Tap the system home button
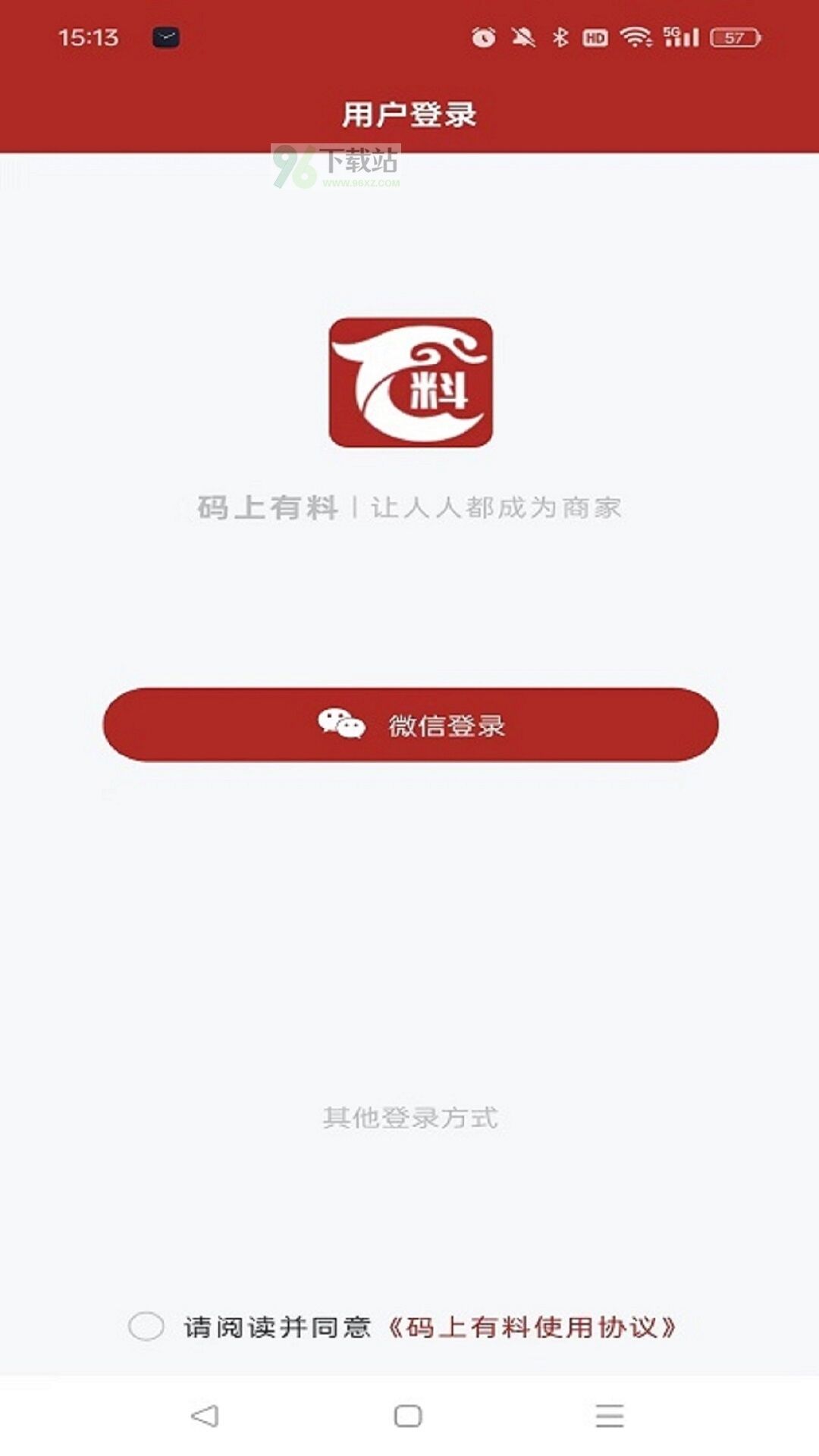 408,1416
